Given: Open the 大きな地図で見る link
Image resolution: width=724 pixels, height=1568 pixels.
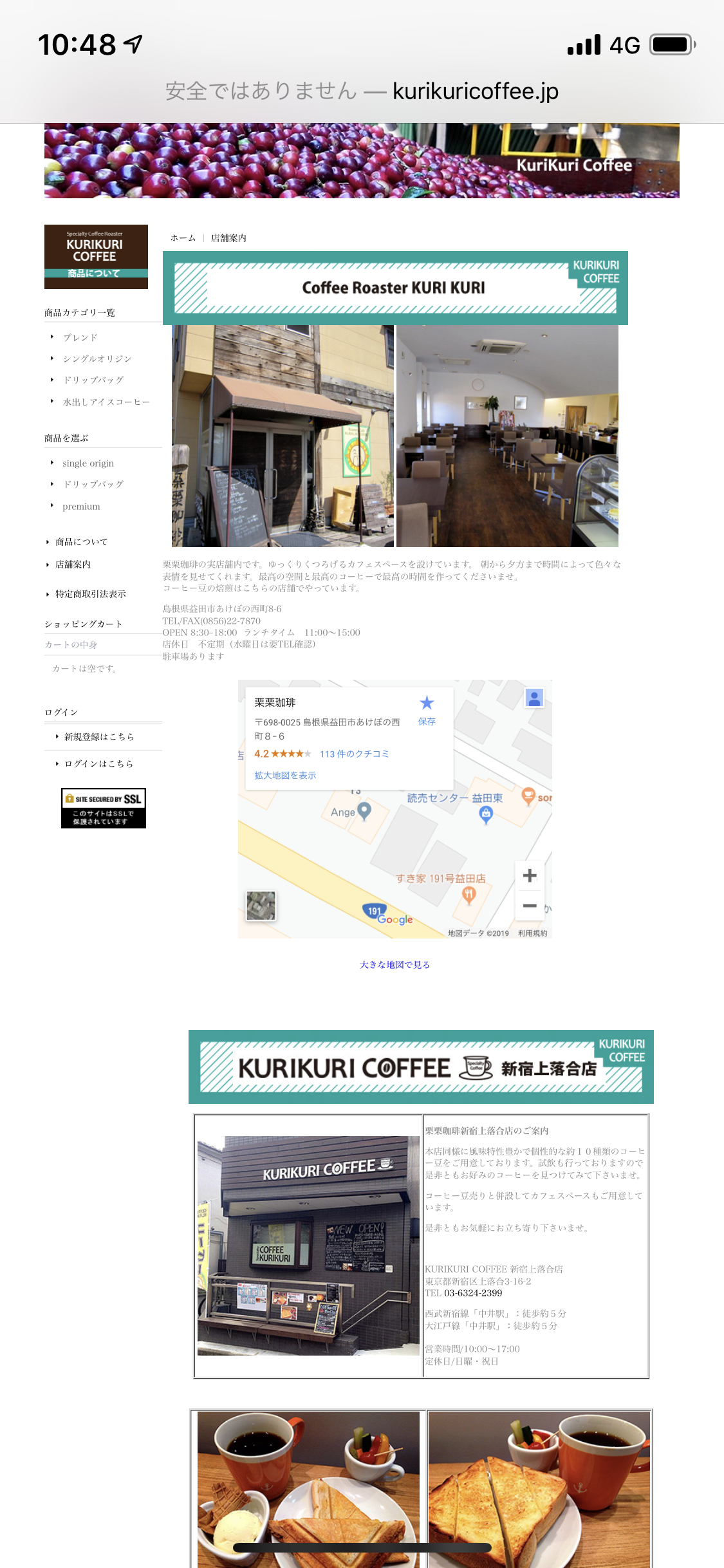Looking at the screenshot, I should coord(394,965).
